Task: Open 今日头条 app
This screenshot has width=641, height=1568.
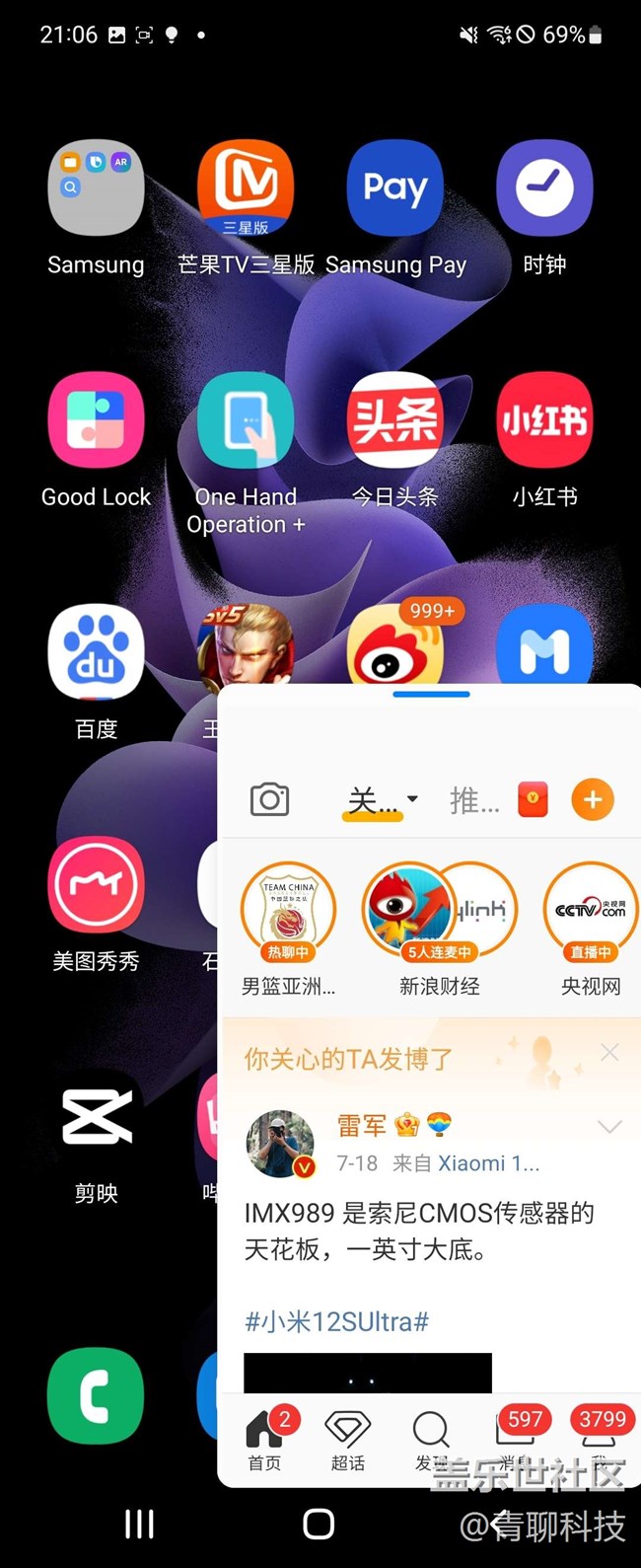Action: [395, 420]
